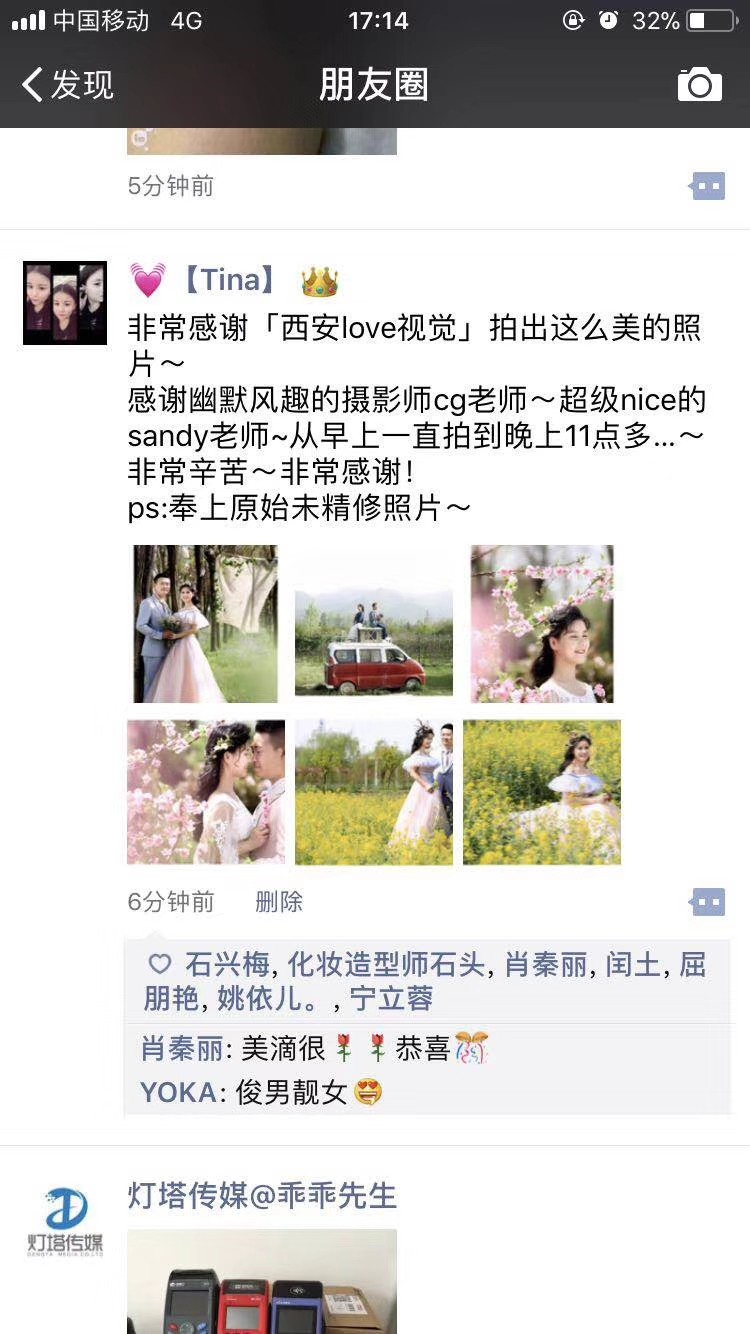Open couple in yellow flower field photo

point(374,792)
